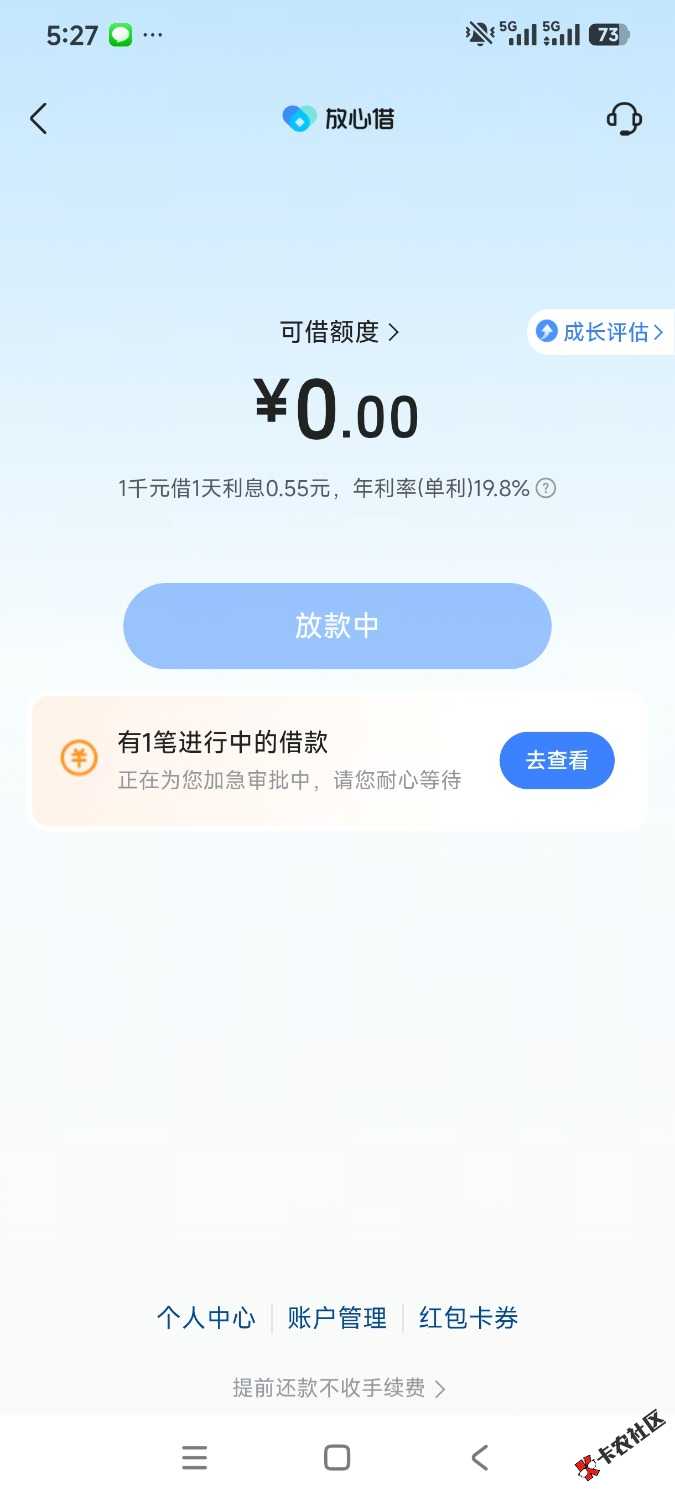Viewport: 675px width, 1500px height.
Task: Open 可借额度 details
Action: pyautogui.click(x=339, y=332)
